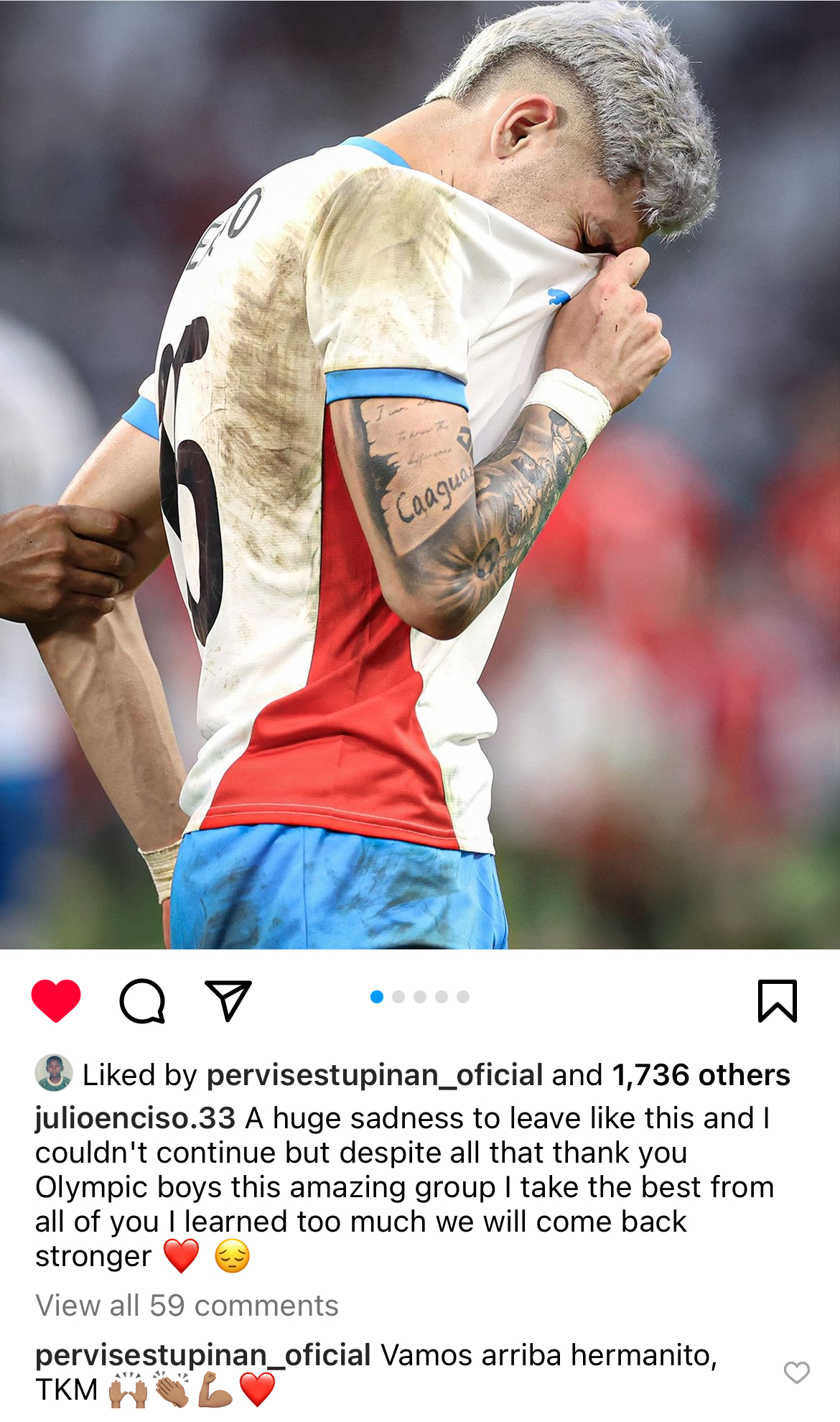This screenshot has width=840, height=1422.
Task: Open julioenciso.33's profile from the caption
Action: tap(135, 1118)
